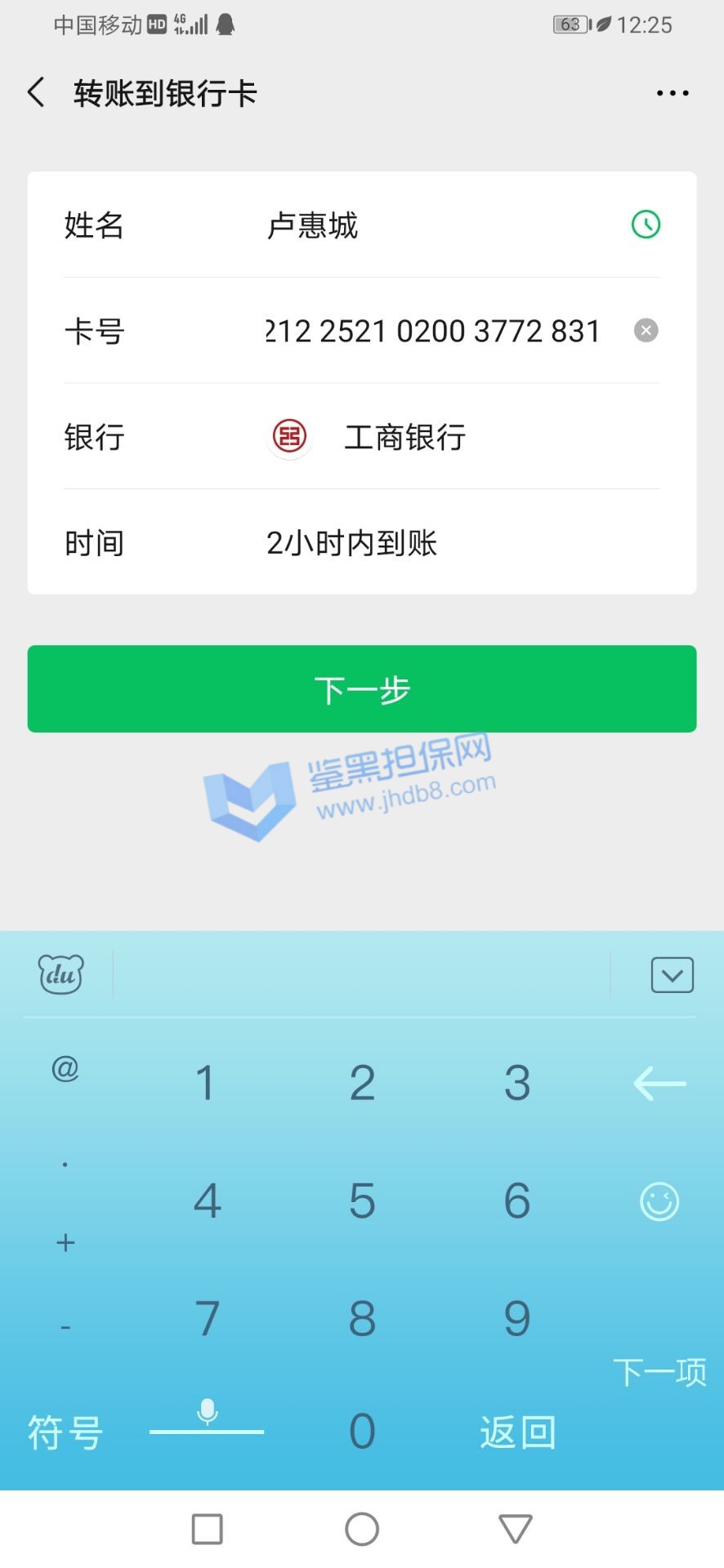Open recent payee history clock icon
This screenshot has height=1568, width=724.
[x=646, y=225]
